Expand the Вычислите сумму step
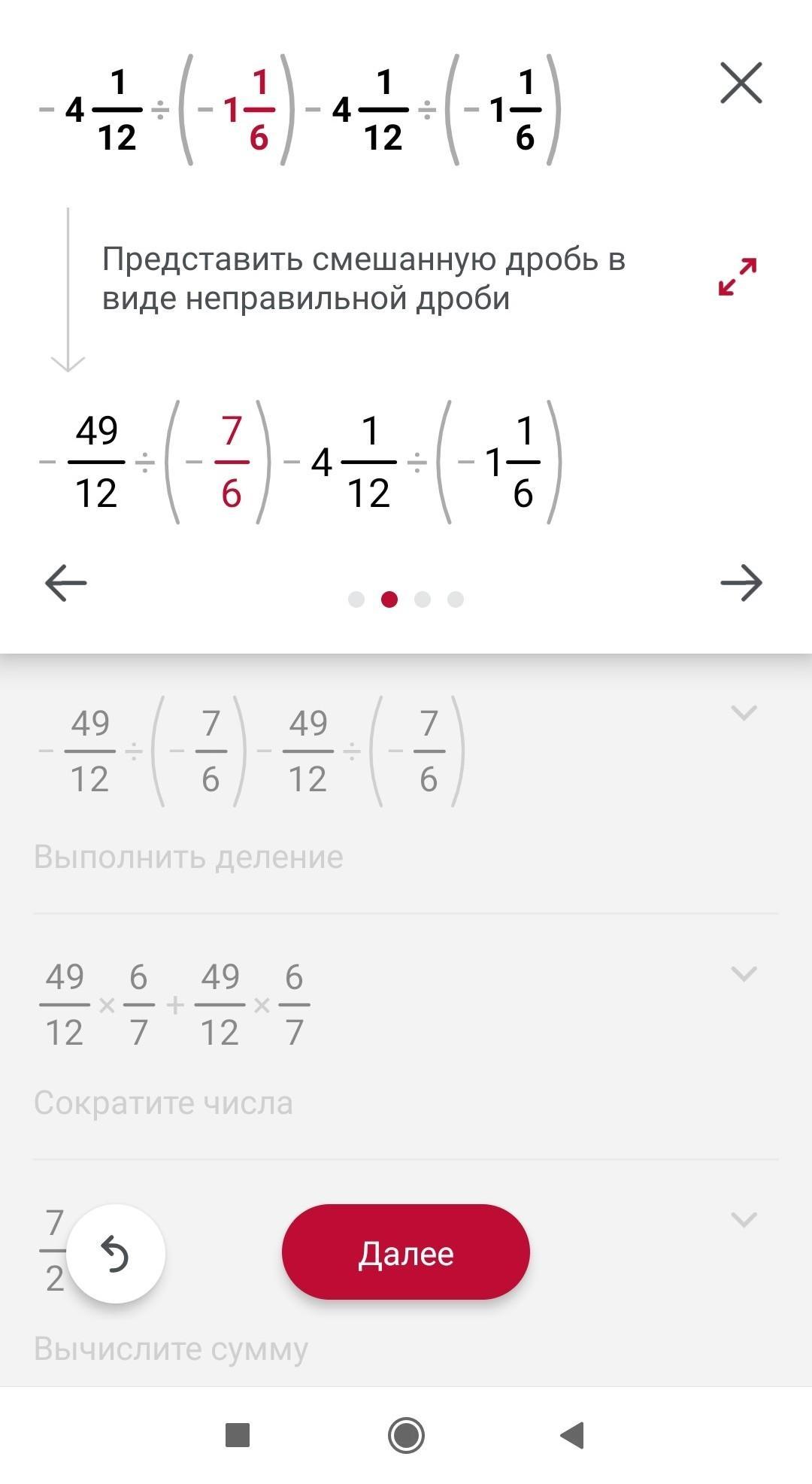The image size is (812, 1484). 744,1219
